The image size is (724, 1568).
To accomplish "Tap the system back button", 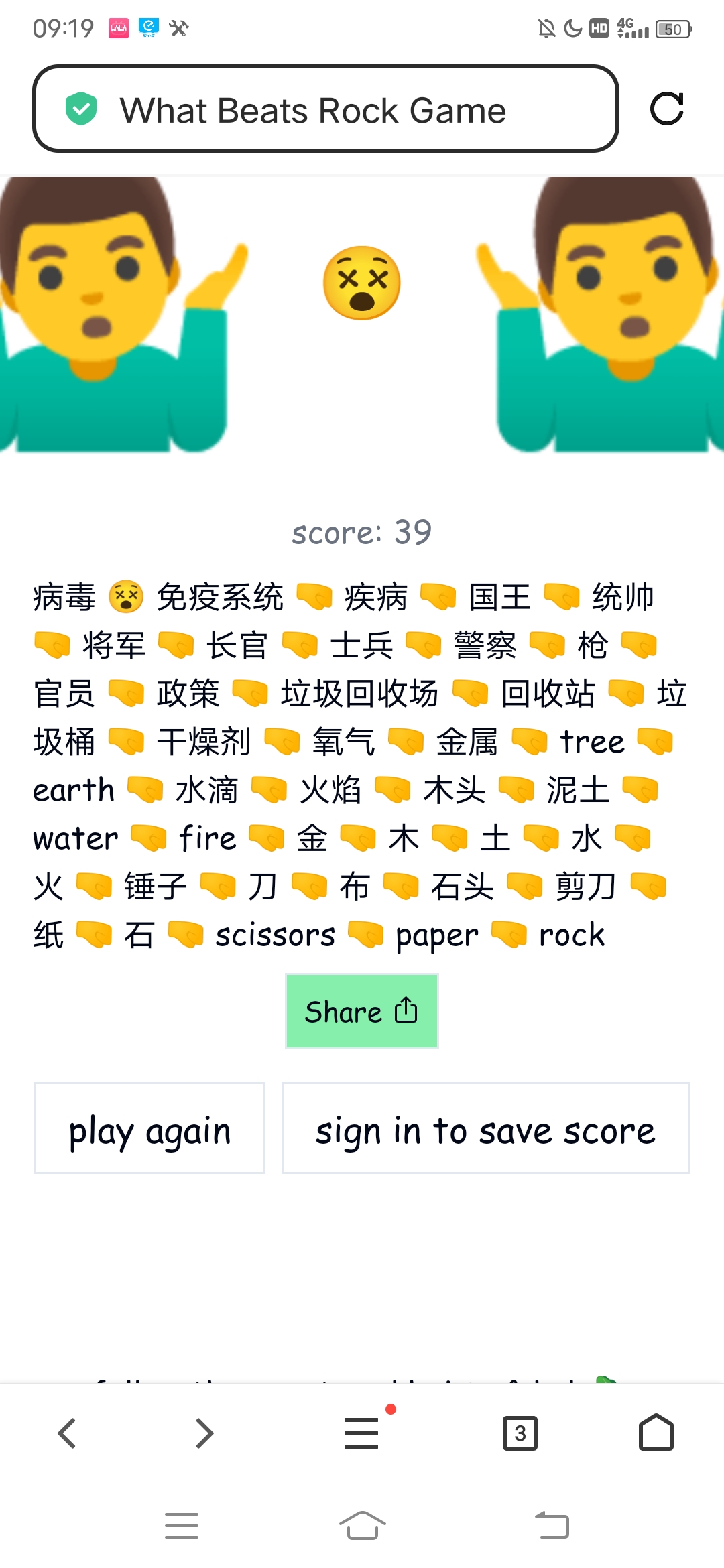I will (552, 1526).
